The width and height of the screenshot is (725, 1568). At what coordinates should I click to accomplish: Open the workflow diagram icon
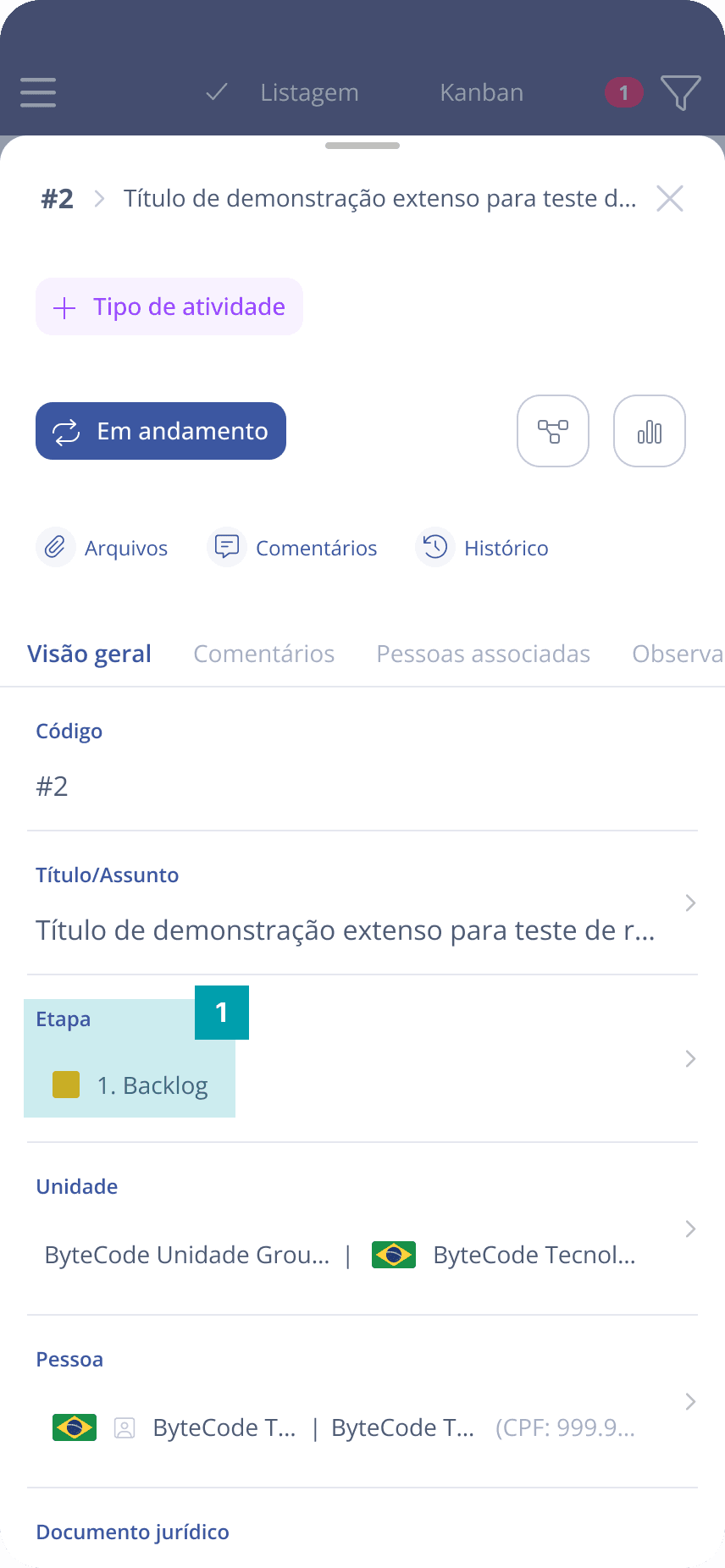[x=552, y=431]
